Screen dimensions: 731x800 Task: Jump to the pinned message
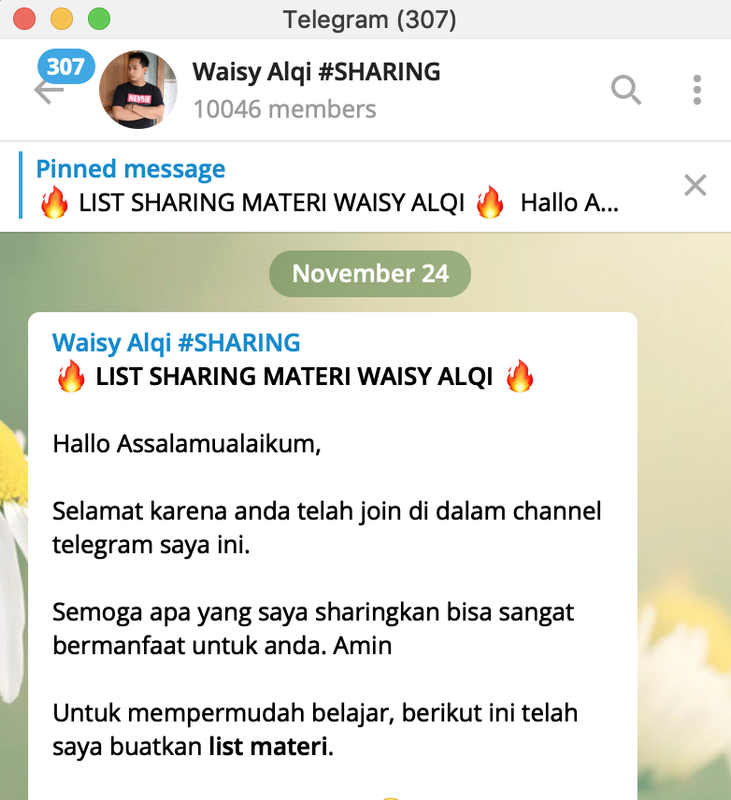point(330,187)
